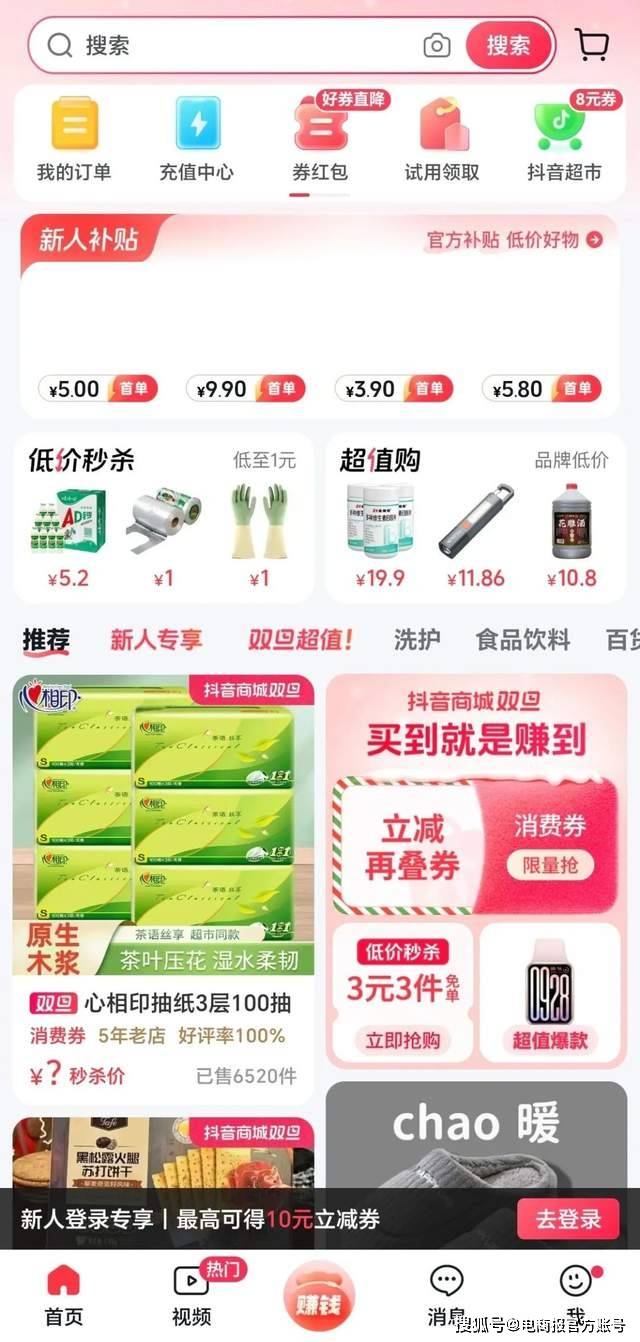Switch to 新人专享 category tab
Image resolution: width=640 pixels, height=1342 pixels.
[156, 640]
